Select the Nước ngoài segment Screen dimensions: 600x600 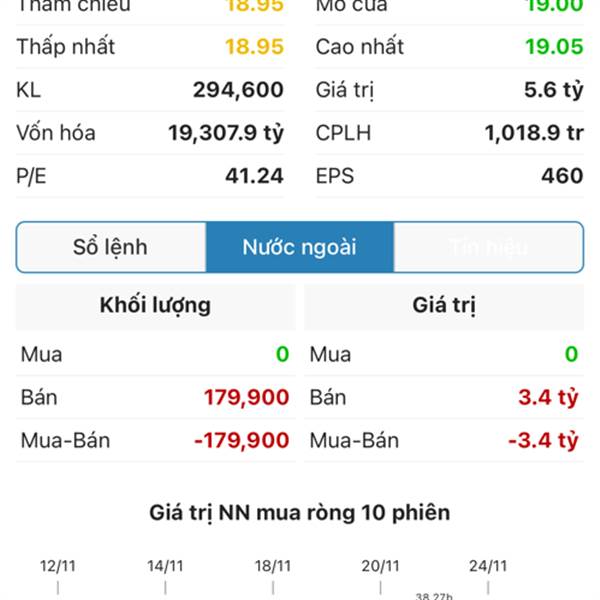pyautogui.click(x=299, y=247)
